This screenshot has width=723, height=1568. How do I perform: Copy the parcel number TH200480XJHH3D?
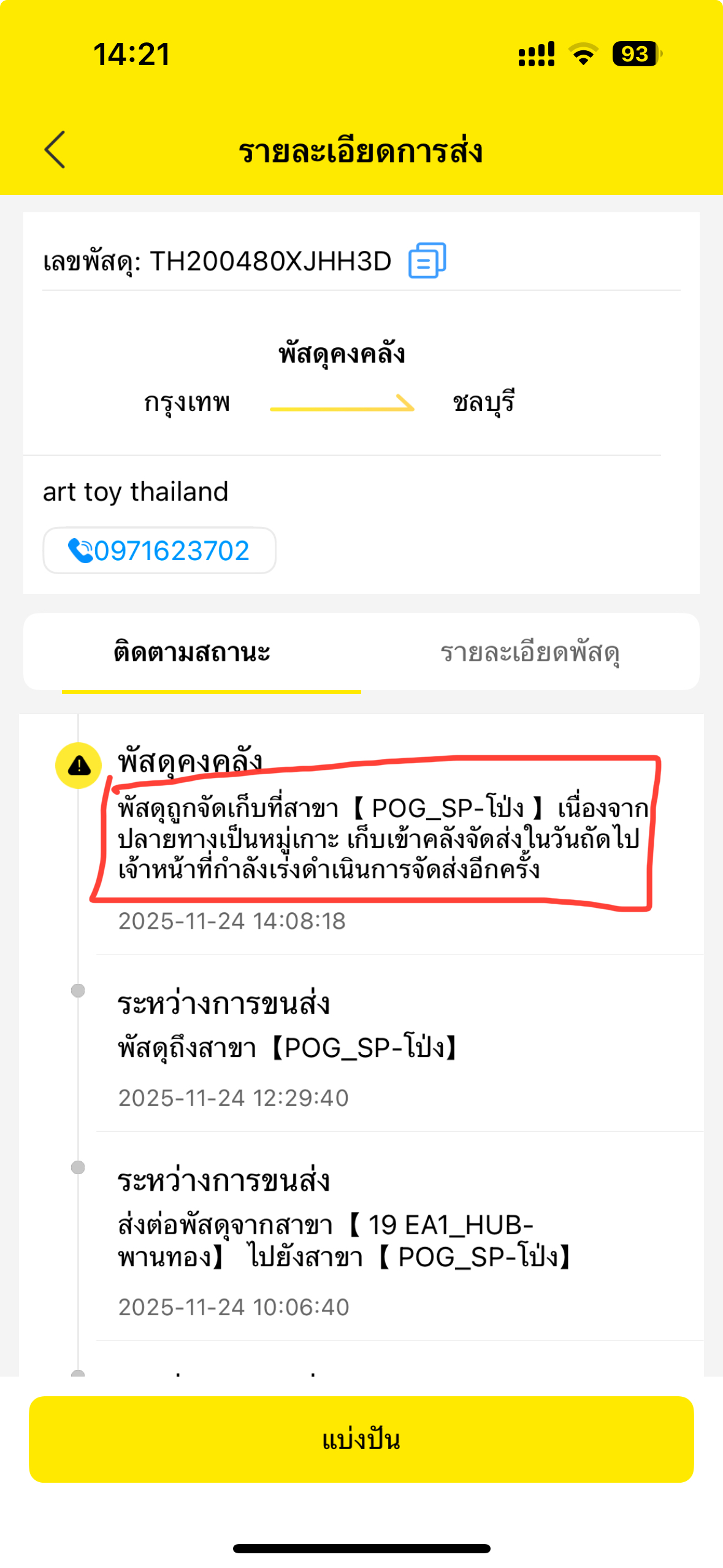pos(427,261)
